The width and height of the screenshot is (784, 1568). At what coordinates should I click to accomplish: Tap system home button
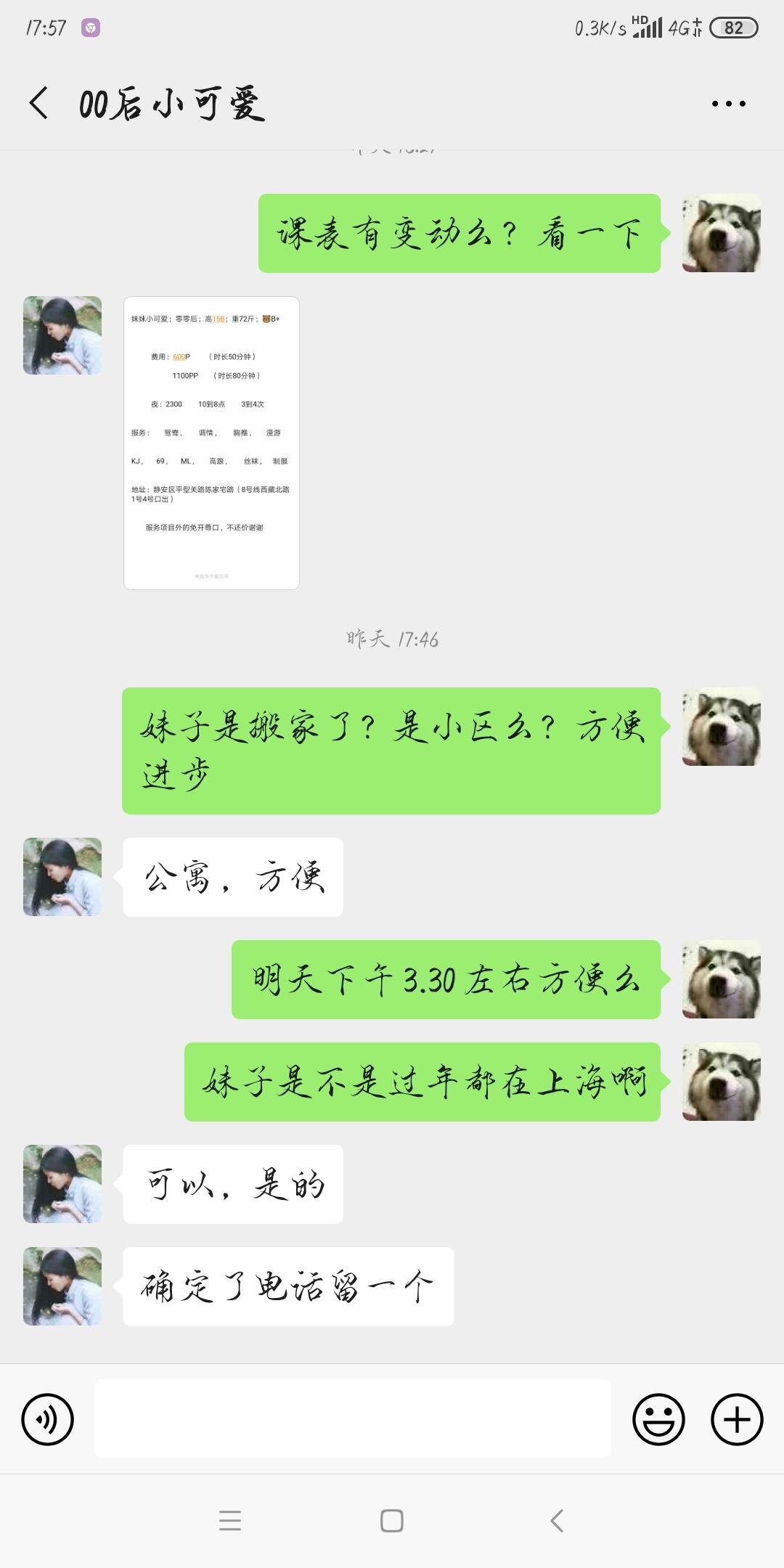392,1520
